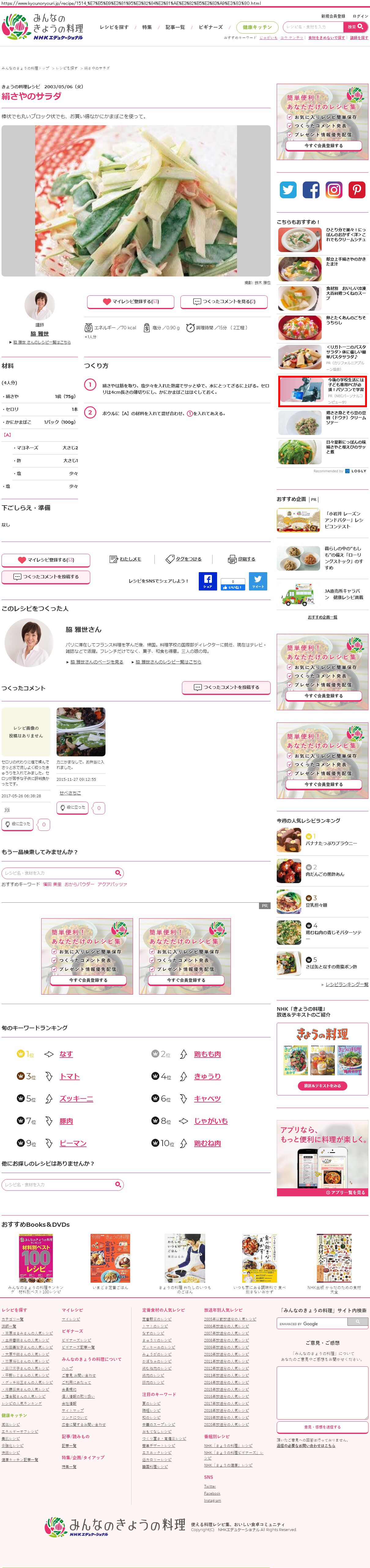Open 脇 雅世さんのページを見る link
The image size is (370, 1568).
(96, 662)
